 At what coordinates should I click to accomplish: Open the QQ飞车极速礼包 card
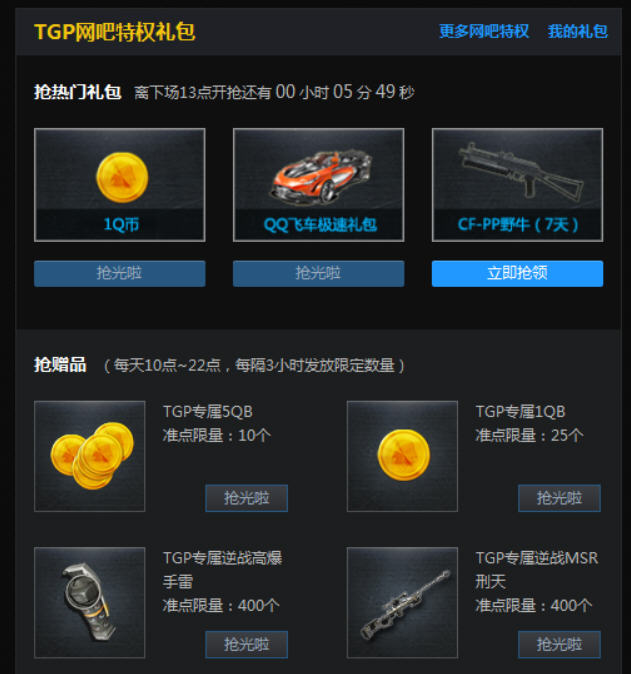(x=318, y=185)
